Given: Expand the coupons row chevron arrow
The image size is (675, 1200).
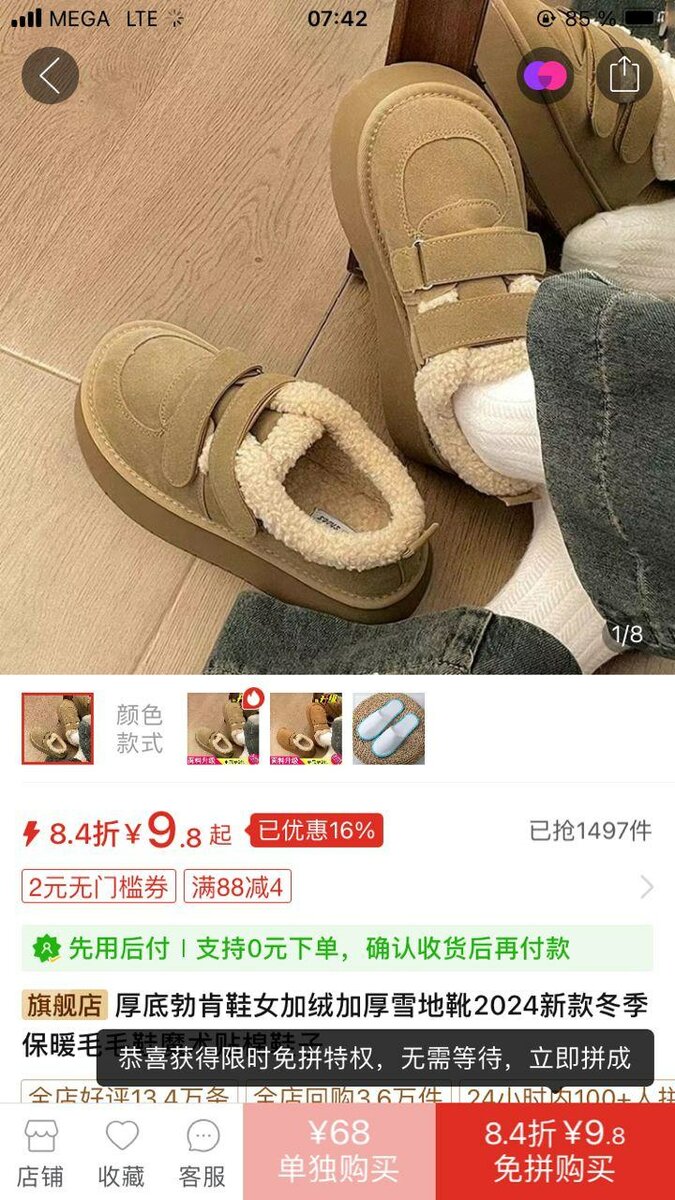Looking at the screenshot, I should (x=646, y=886).
